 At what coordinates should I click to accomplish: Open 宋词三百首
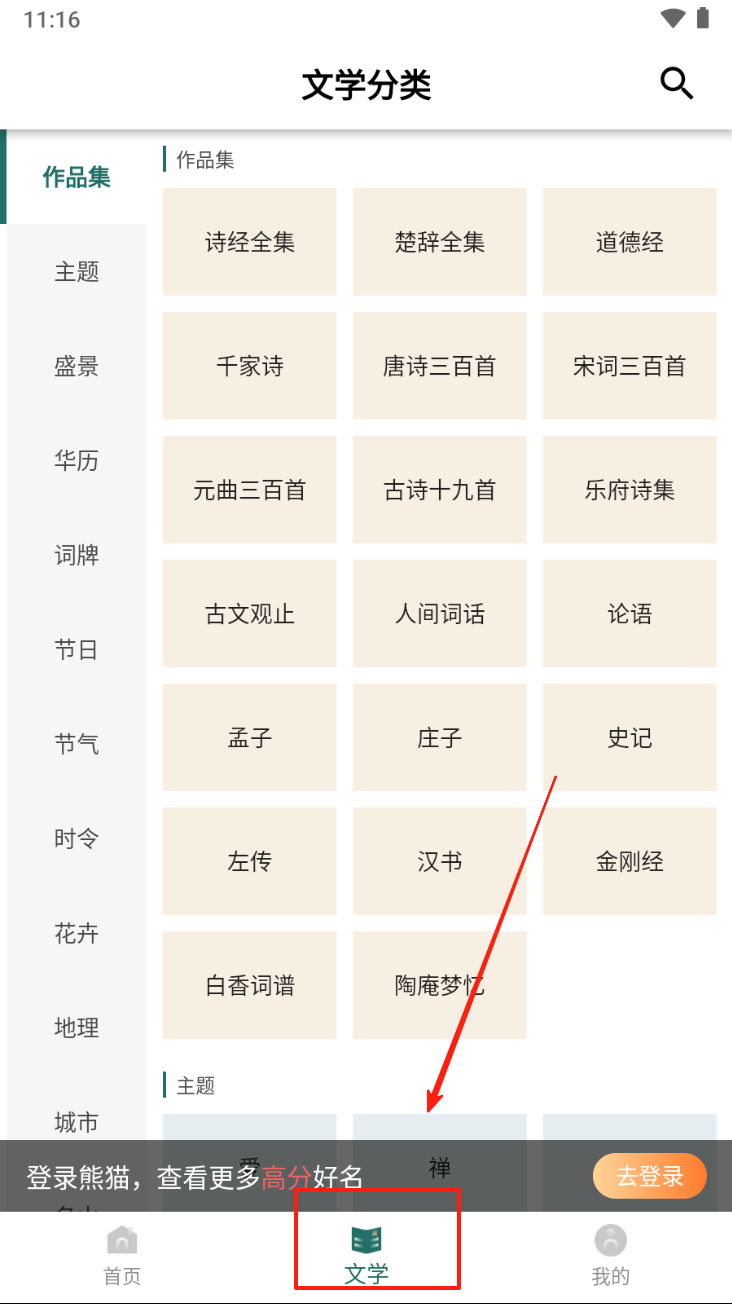coord(630,366)
